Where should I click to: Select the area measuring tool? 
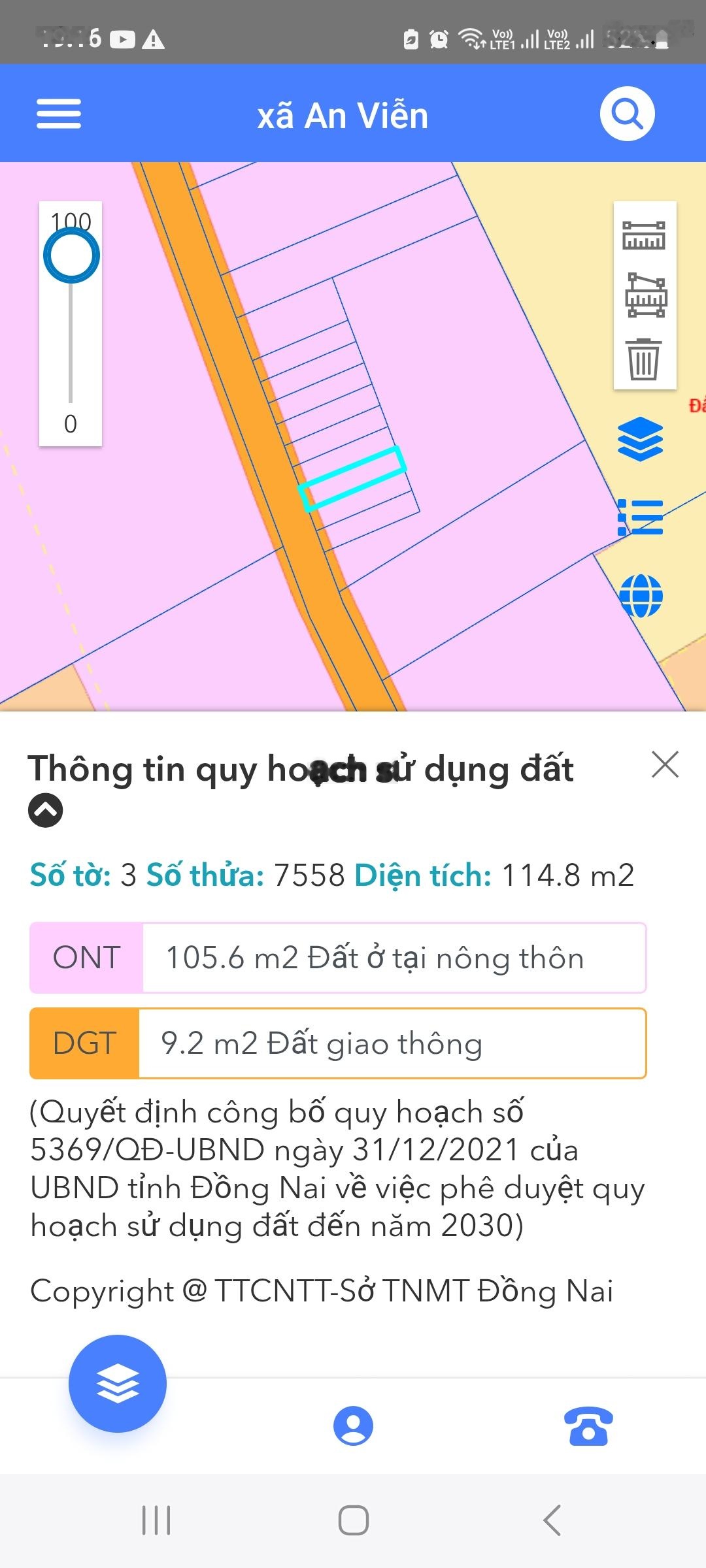pos(646,296)
